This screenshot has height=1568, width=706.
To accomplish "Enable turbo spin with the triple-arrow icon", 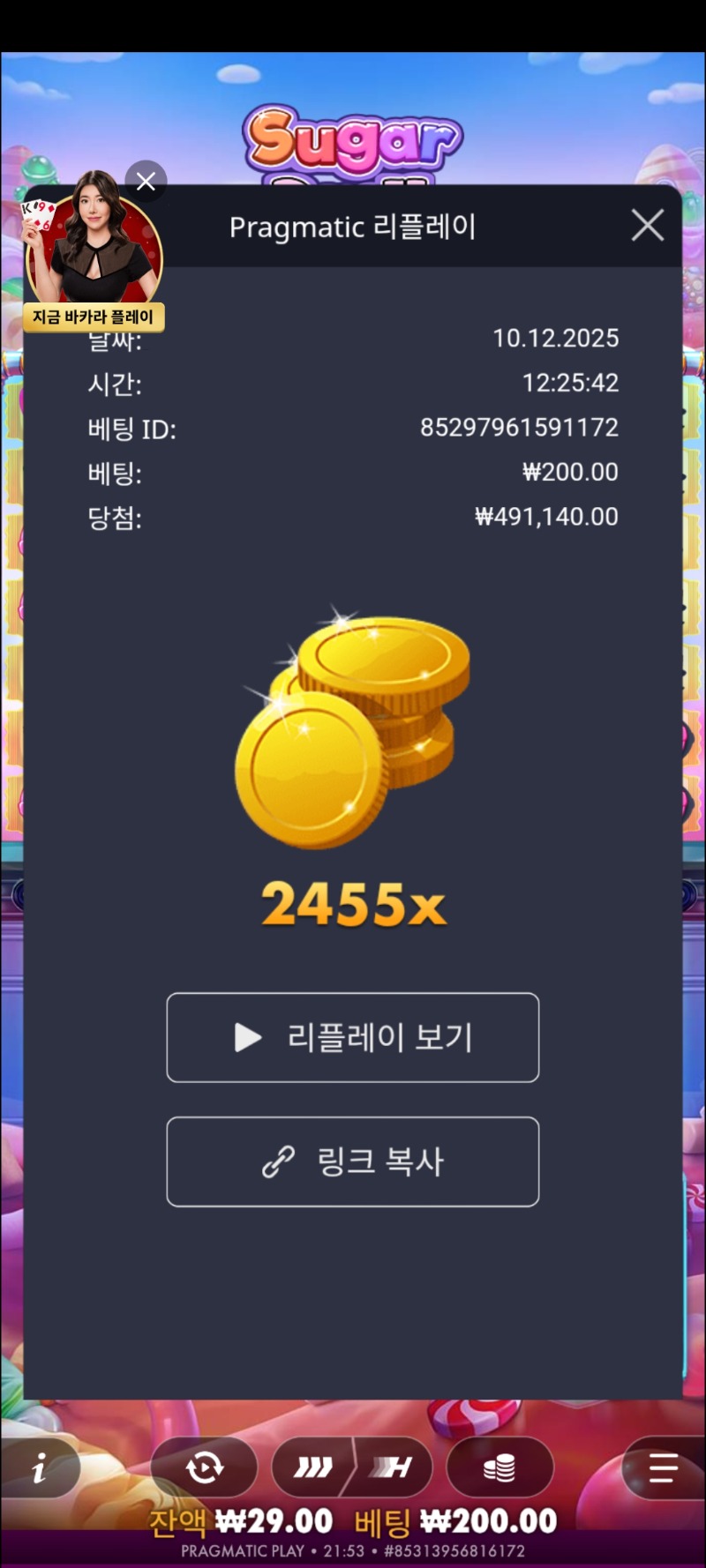I will point(313,1467).
